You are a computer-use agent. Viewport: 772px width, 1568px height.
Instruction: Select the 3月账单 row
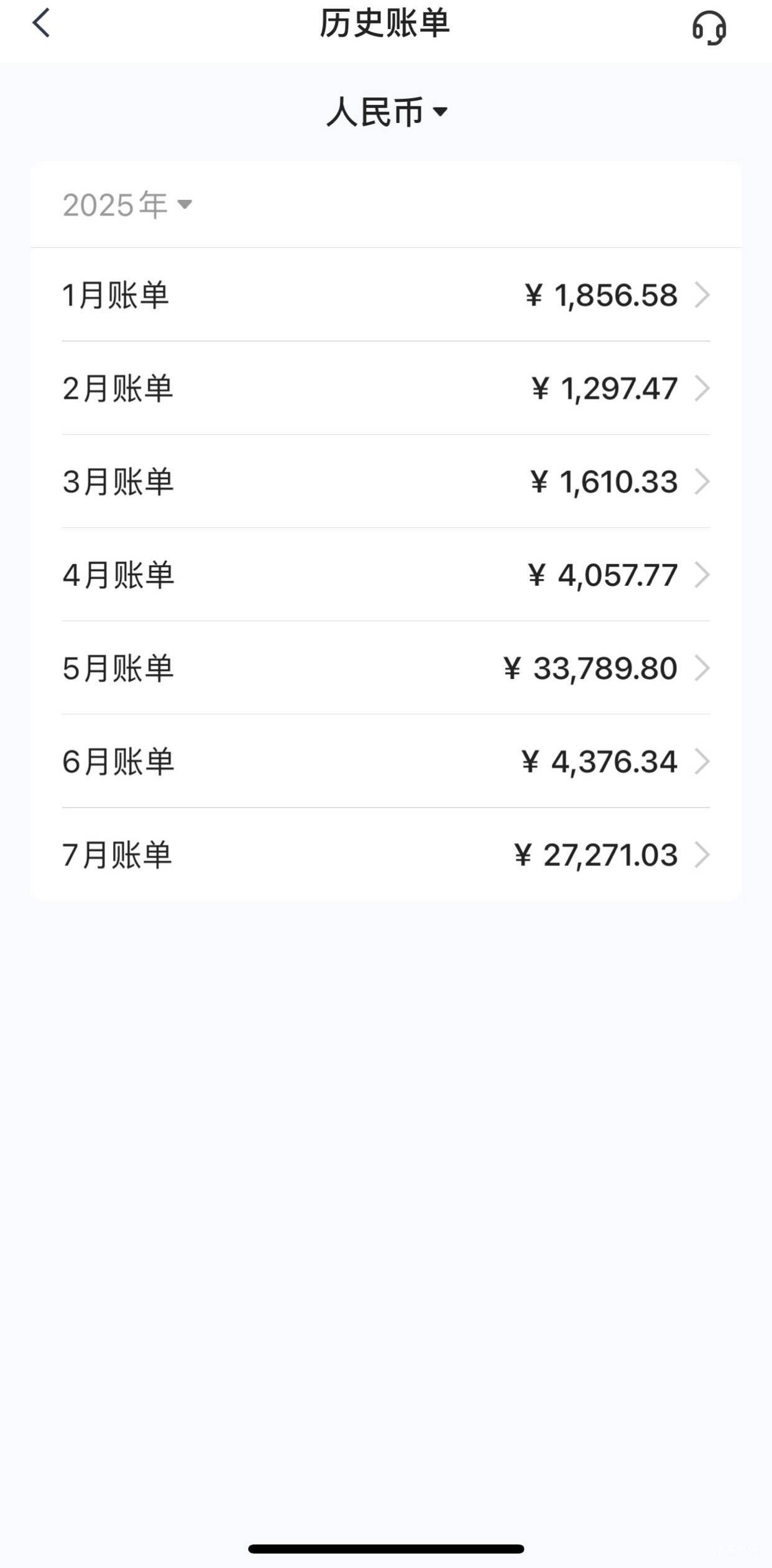click(x=386, y=481)
